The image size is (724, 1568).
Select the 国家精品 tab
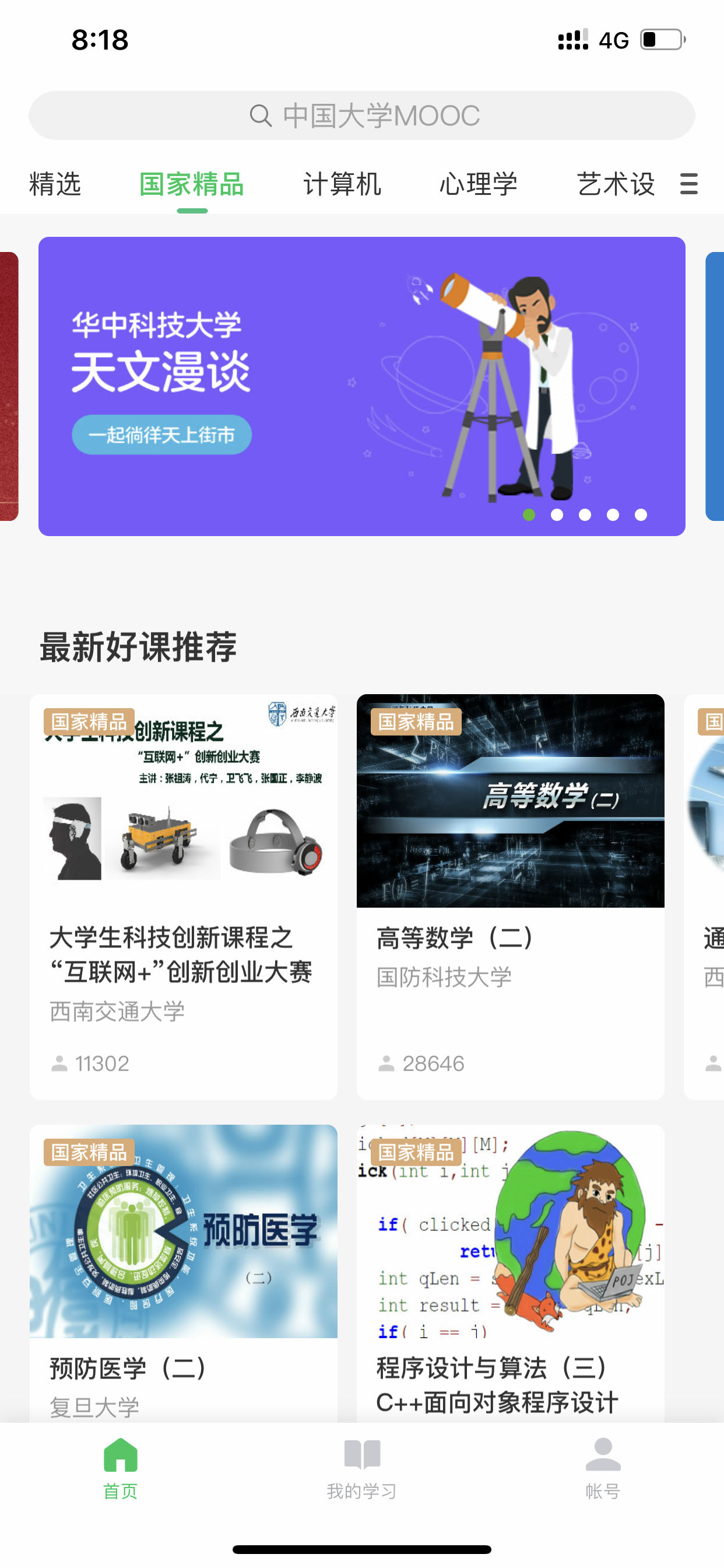[x=192, y=184]
